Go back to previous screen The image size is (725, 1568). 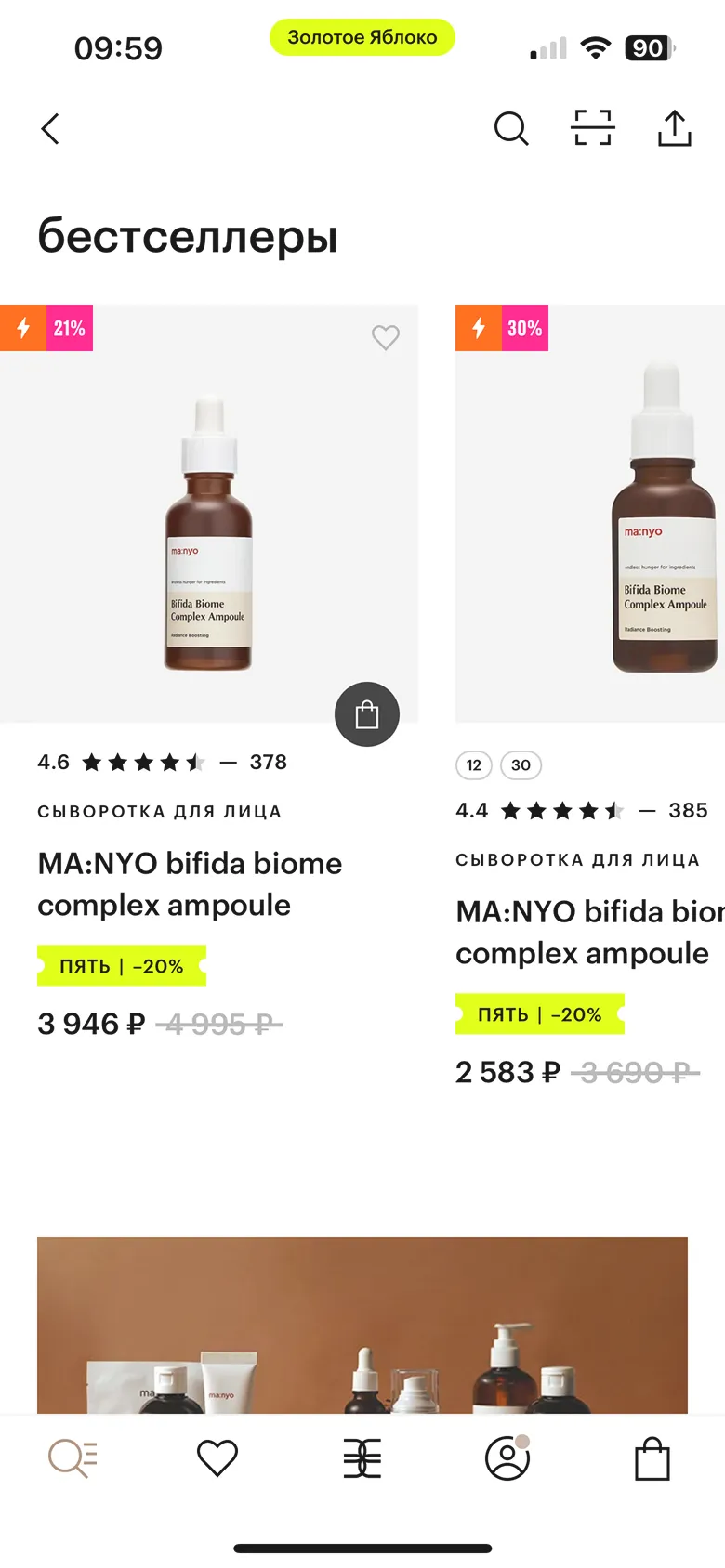coord(50,129)
